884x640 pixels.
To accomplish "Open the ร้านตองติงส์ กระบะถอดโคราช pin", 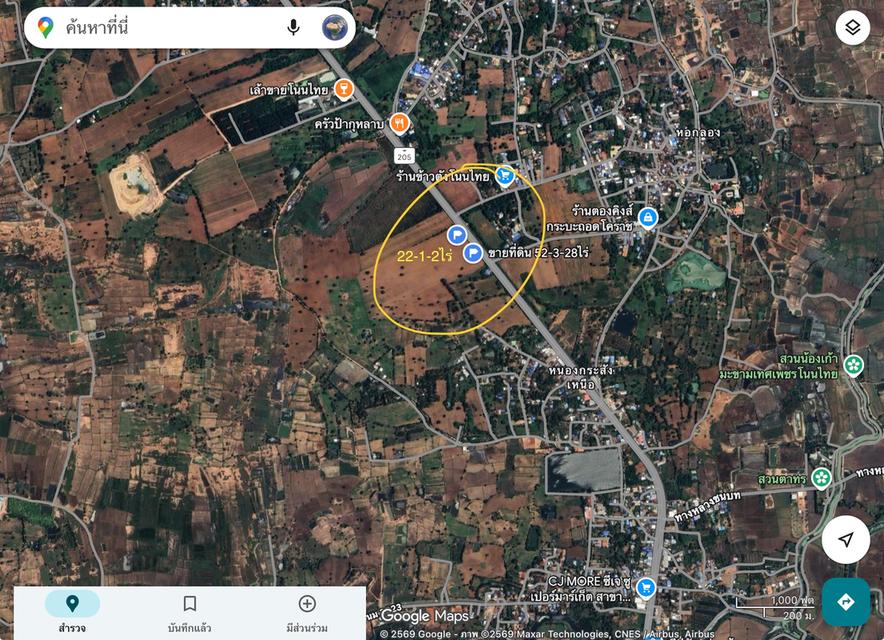I will [648, 217].
